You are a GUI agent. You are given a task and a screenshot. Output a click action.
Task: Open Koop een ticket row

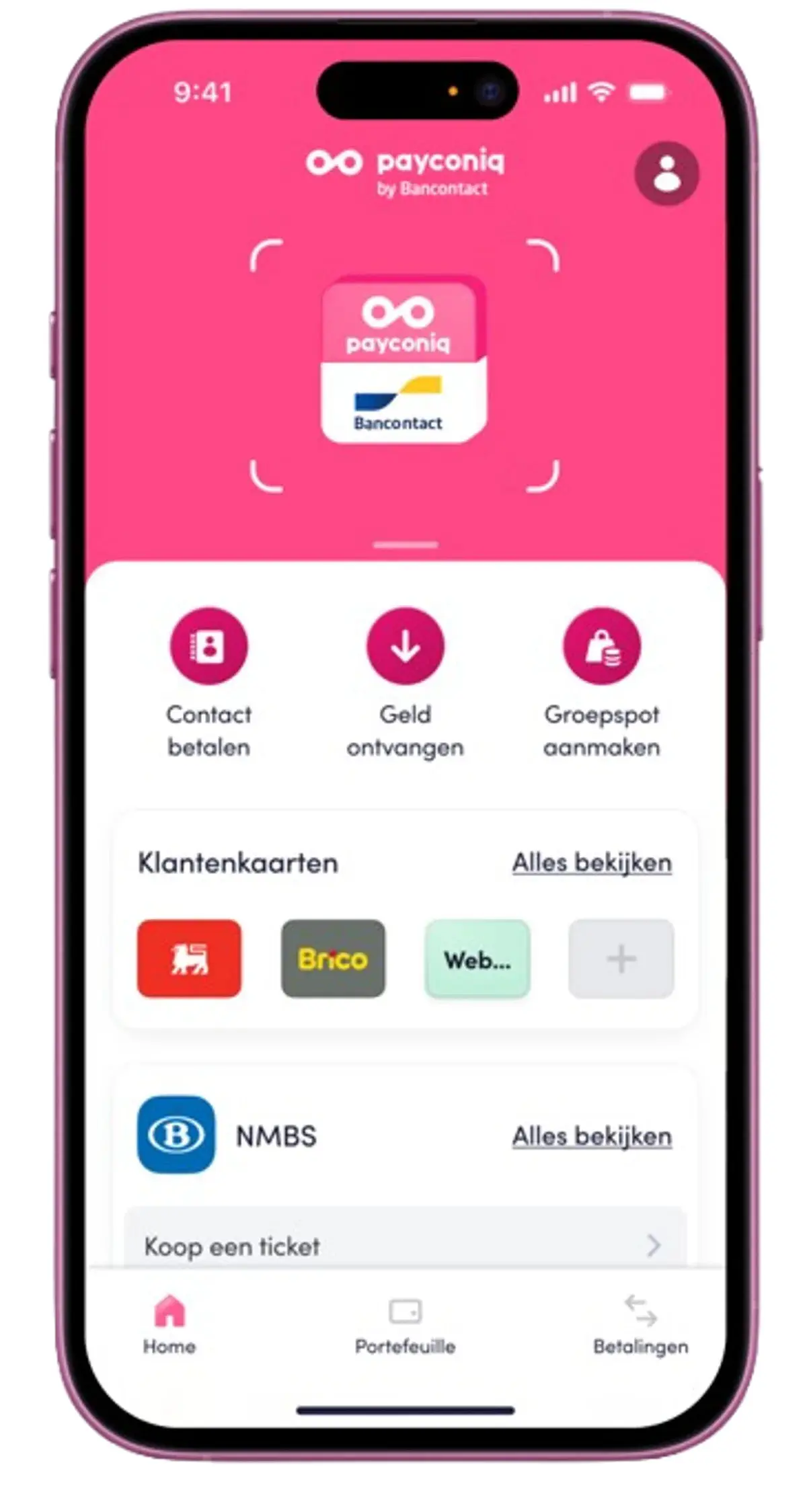click(403, 1246)
